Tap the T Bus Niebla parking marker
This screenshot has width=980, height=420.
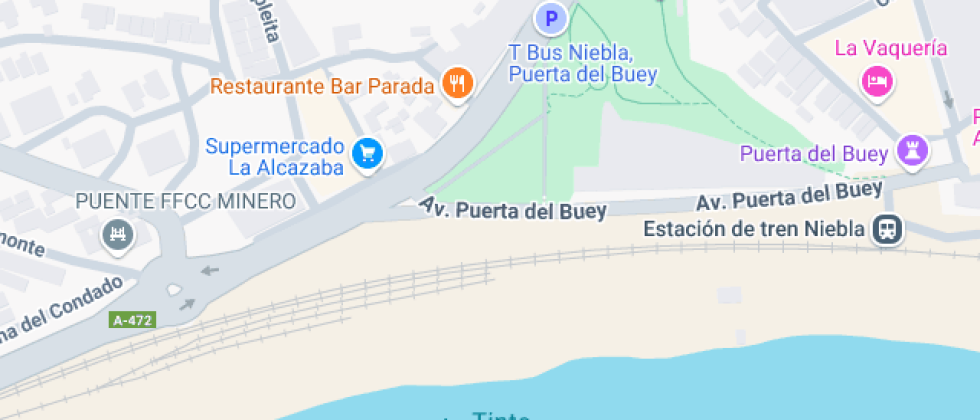pyautogui.click(x=551, y=19)
